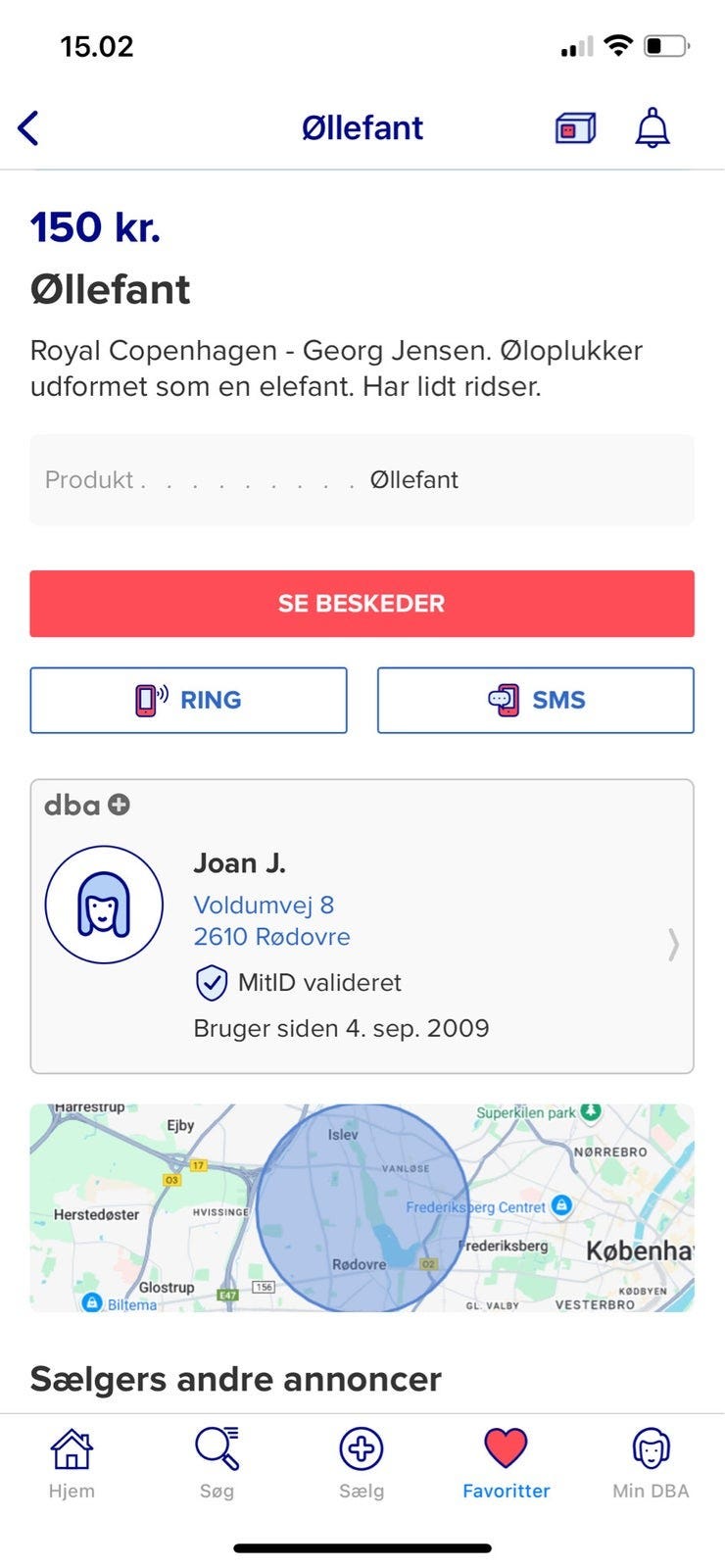Open the Voldumvej 8 address link
Image resolution: width=725 pixels, height=1568 pixels.
(x=264, y=905)
